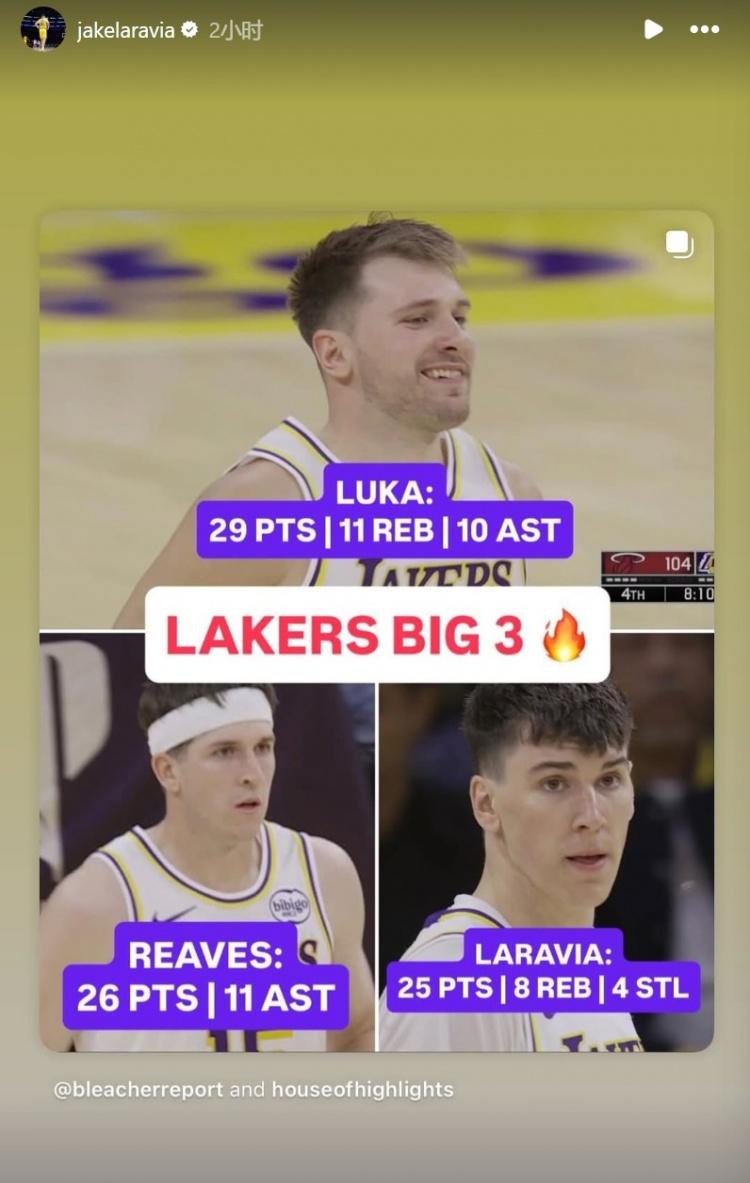Open the story overflow menu
The image size is (750, 1183).
(x=705, y=30)
